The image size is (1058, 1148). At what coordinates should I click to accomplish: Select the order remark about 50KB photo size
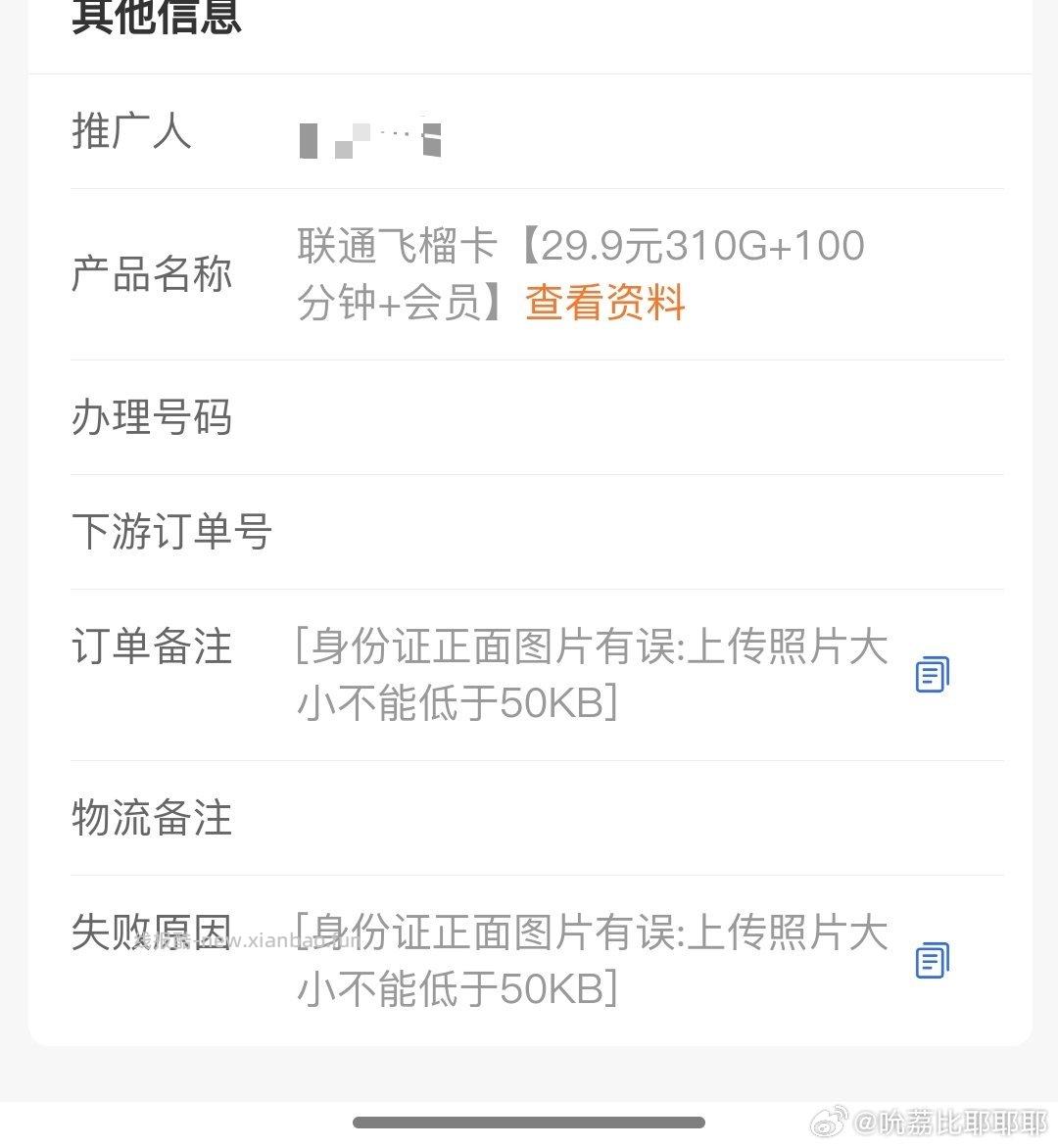588,674
